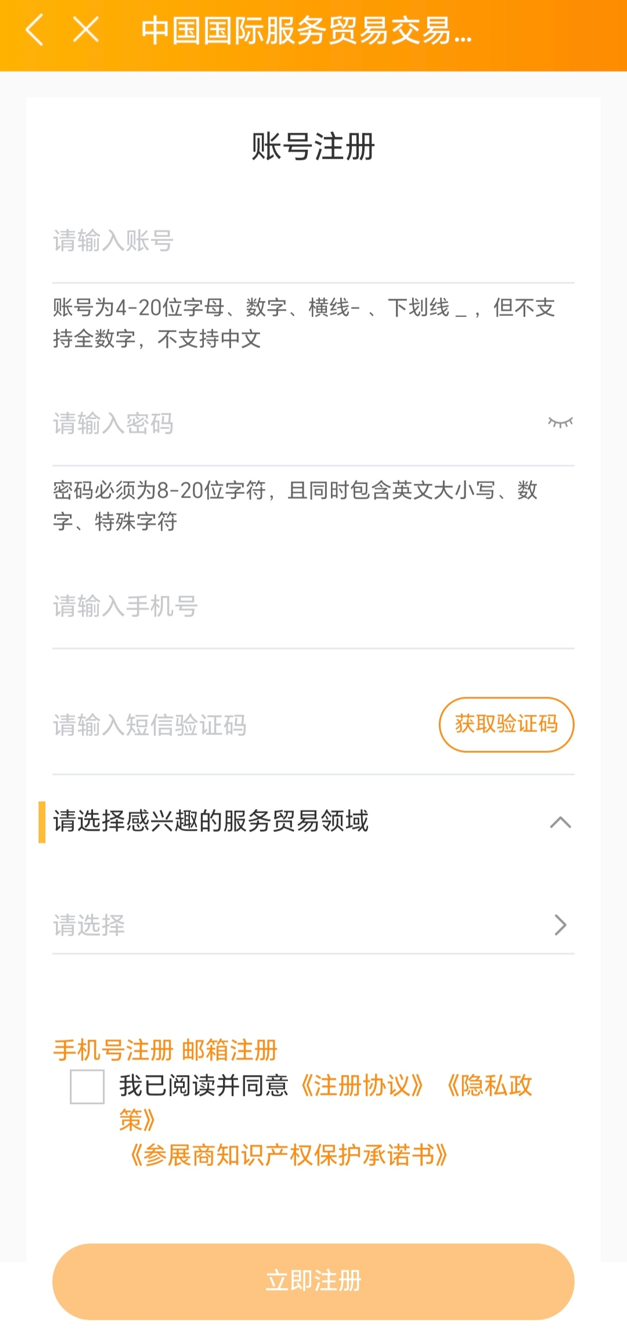This screenshot has width=627, height=1335.
Task: Check the agreement consent checkbox
Action: point(87,1086)
